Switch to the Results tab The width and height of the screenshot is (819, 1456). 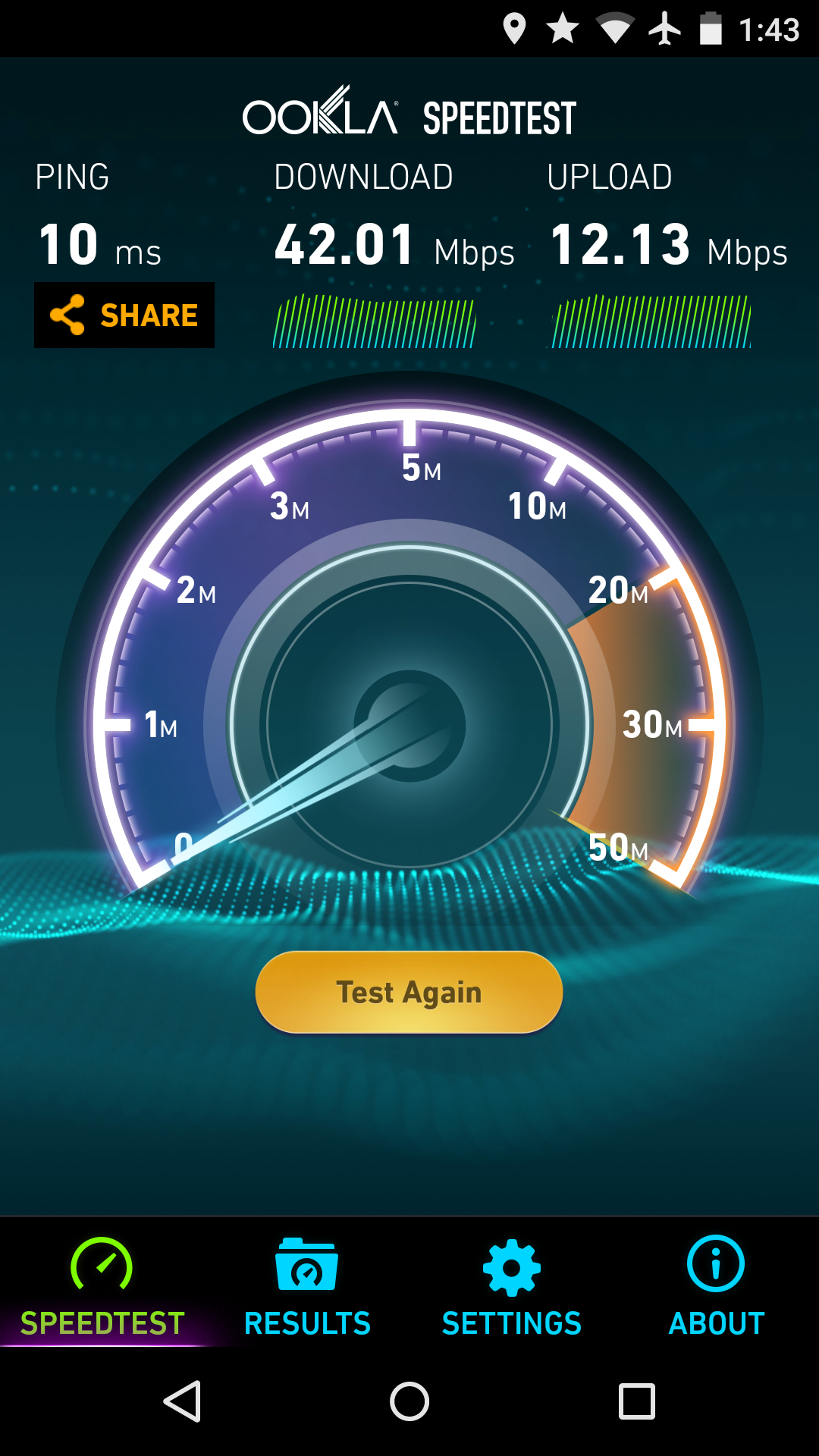(x=307, y=1286)
